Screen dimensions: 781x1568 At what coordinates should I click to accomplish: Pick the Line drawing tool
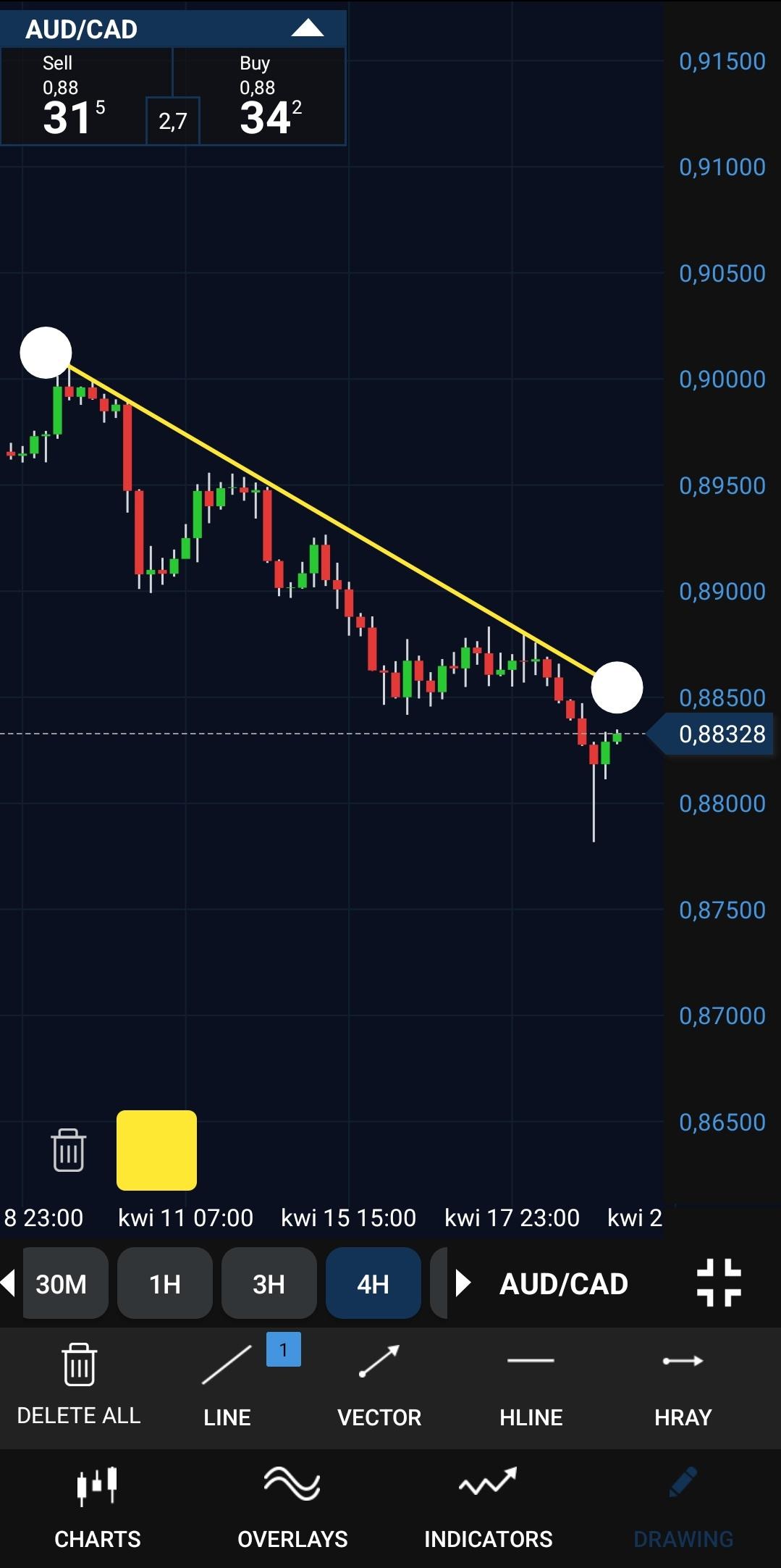[227, 1384]
